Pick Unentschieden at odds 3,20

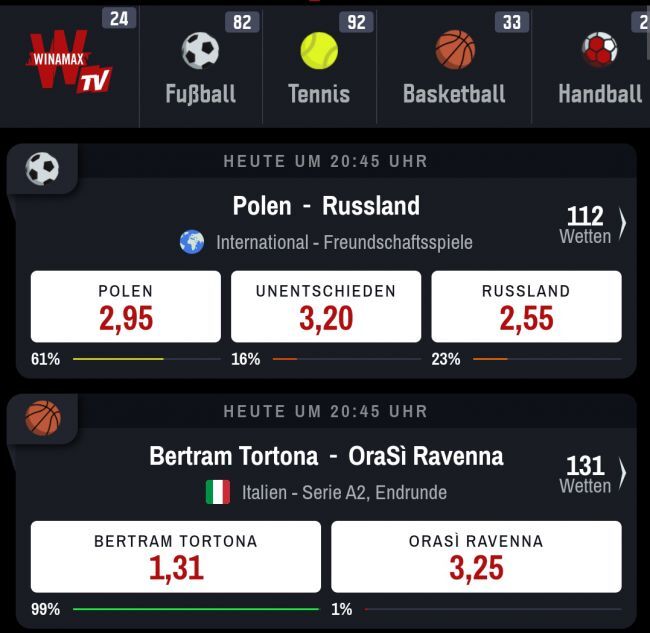pyautogui.click(x=326, y=307)
